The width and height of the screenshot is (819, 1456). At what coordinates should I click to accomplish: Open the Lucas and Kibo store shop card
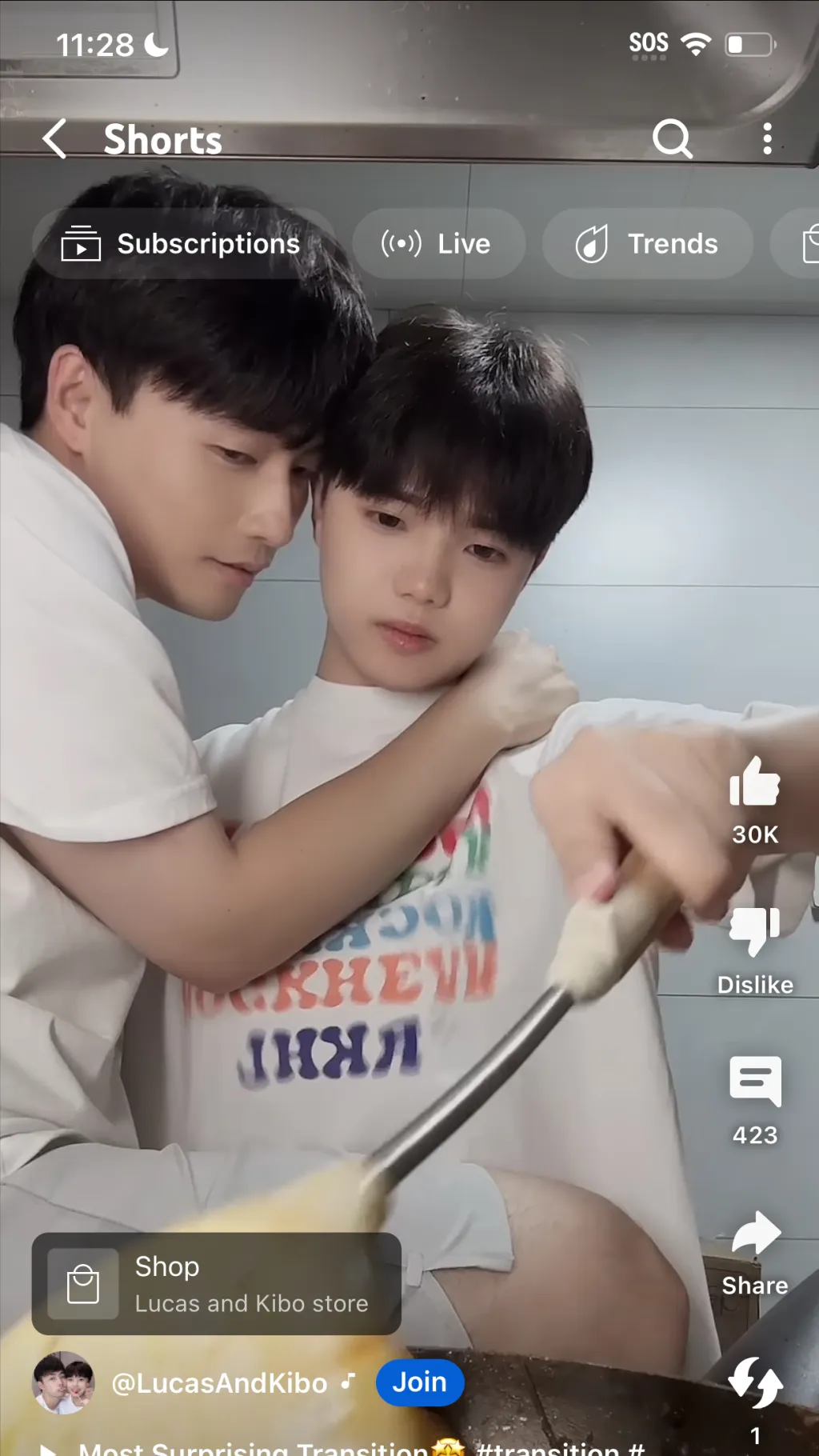pos(216,1284)
